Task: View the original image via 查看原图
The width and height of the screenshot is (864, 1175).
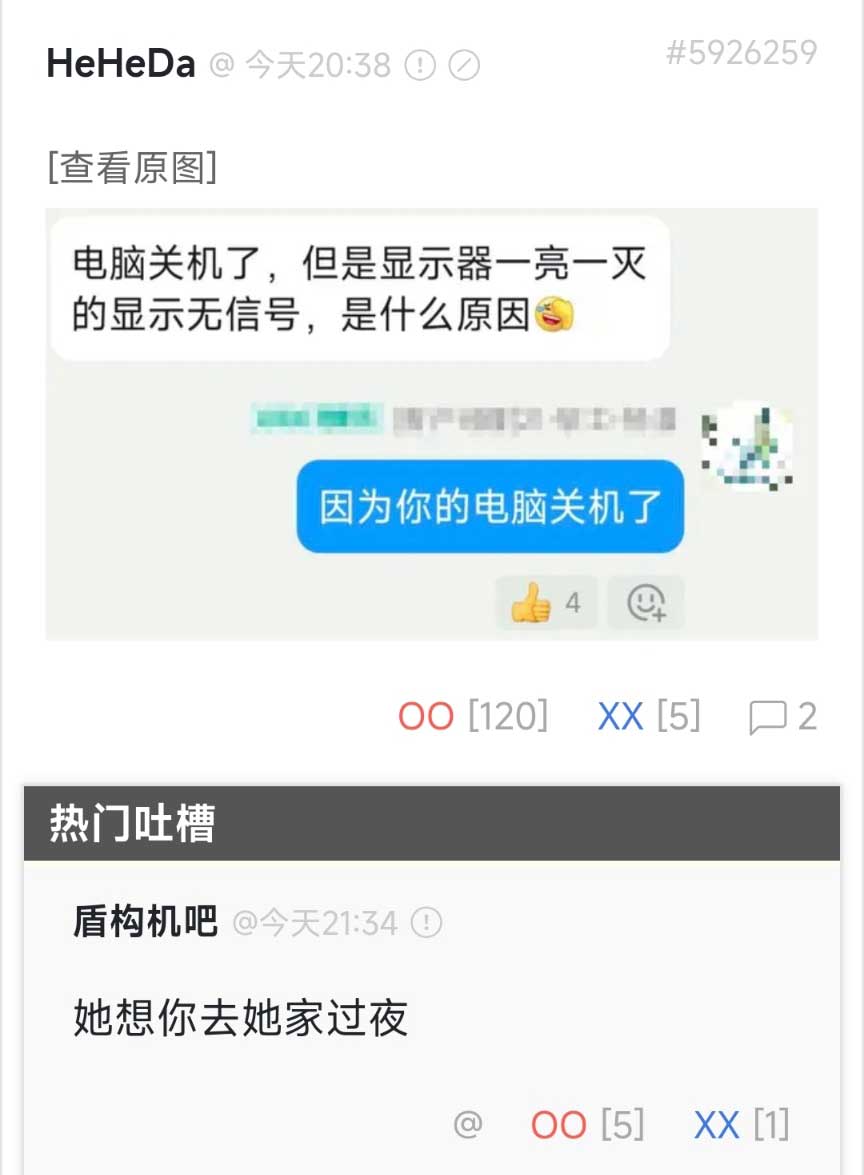Action: [132, 168]
